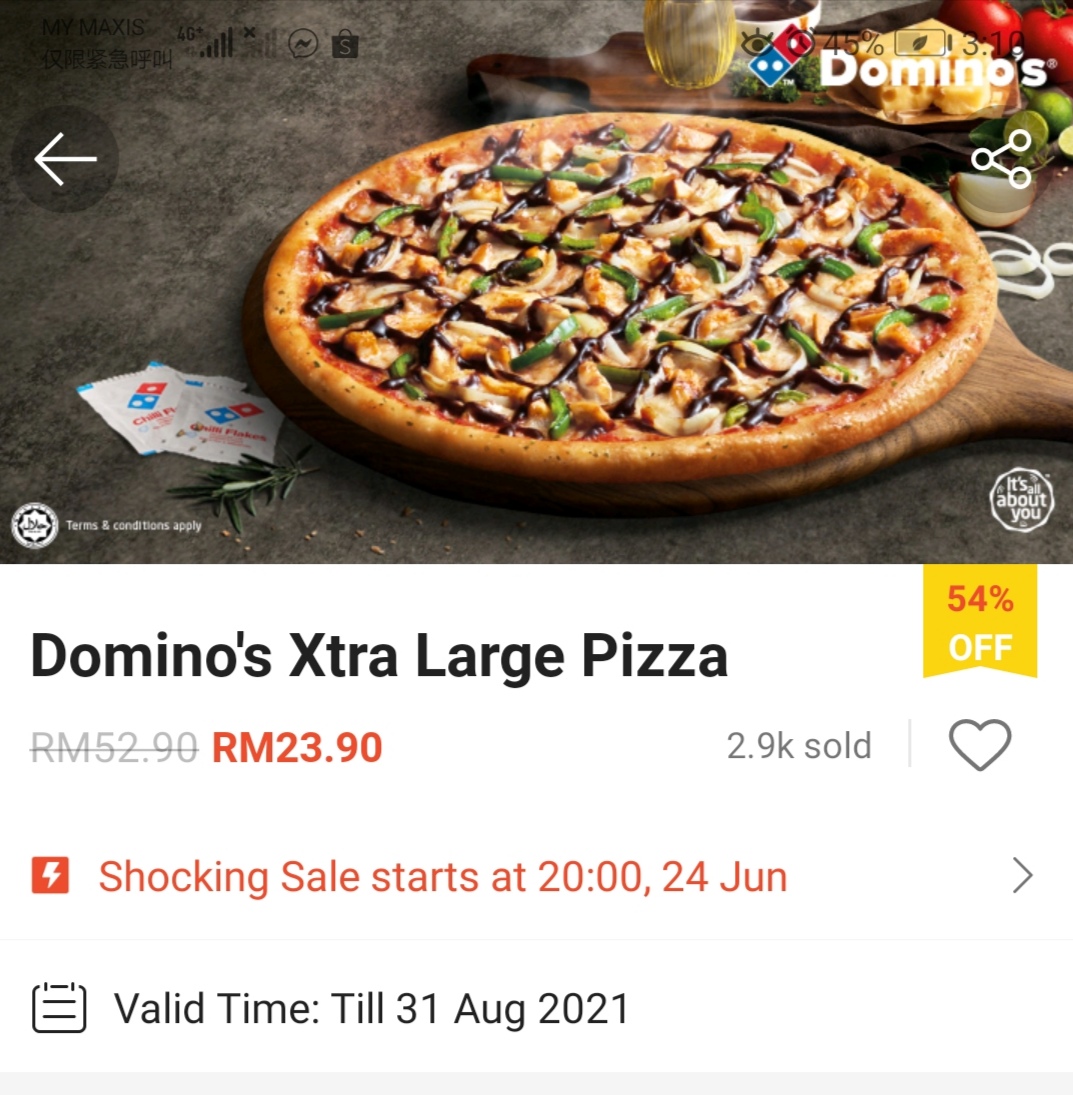
Task: Add the pizza deal to favorites
Action: point(979,746)
